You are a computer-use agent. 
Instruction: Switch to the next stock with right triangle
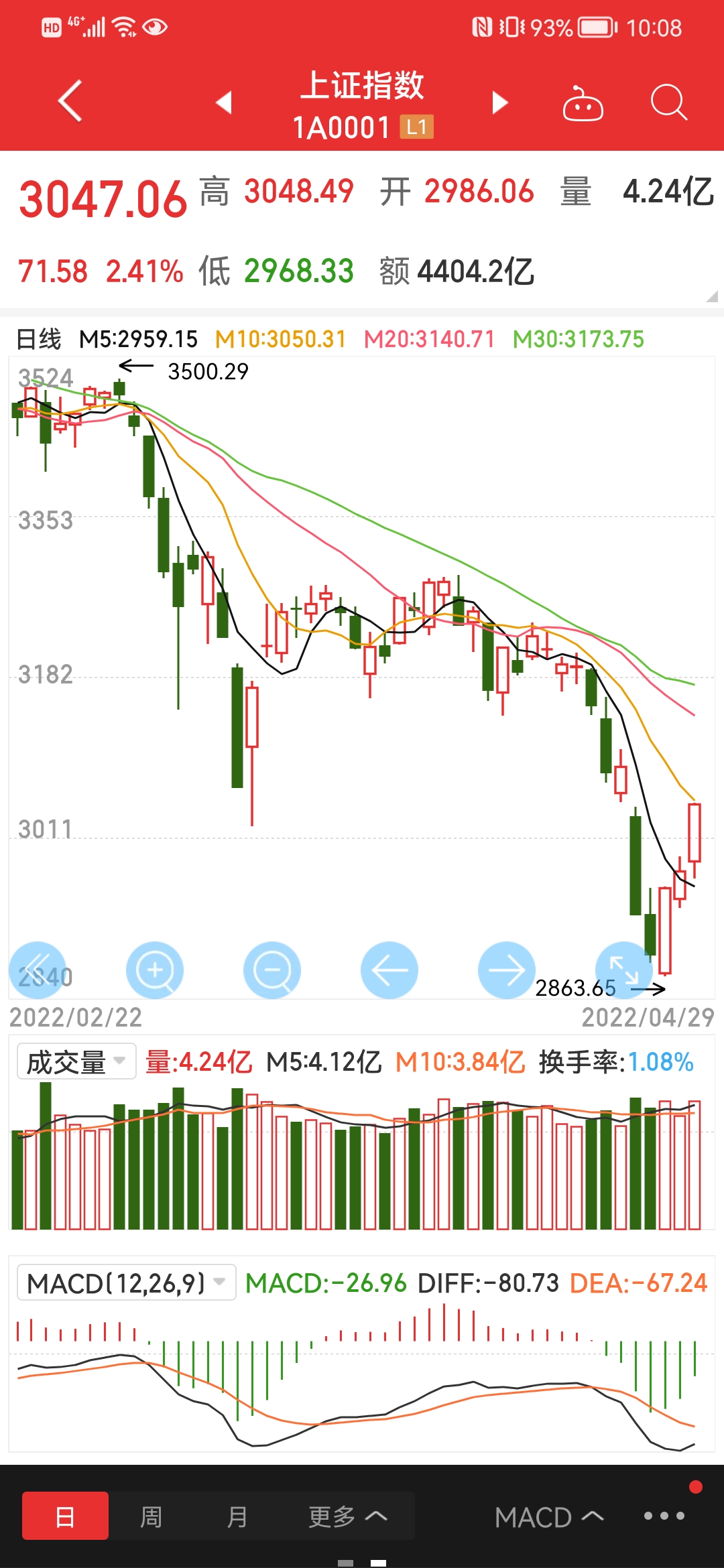click(x=500, y=103)
